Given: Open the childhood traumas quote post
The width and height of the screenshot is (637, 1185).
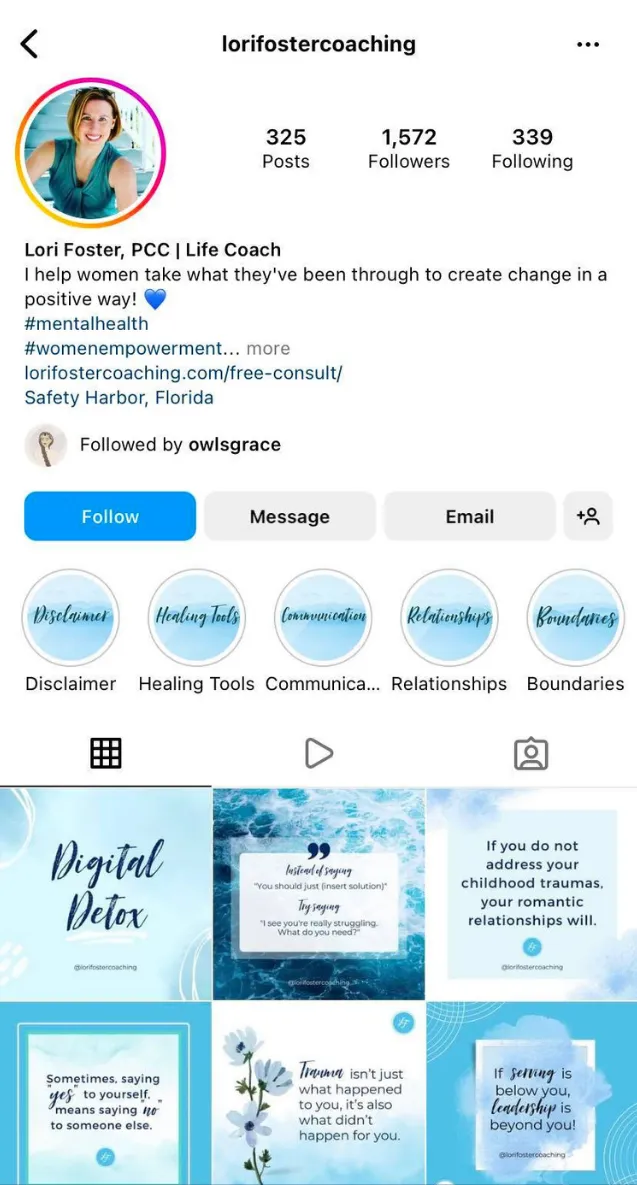Looking at the screenshot, I should click(x=532, y=893).
